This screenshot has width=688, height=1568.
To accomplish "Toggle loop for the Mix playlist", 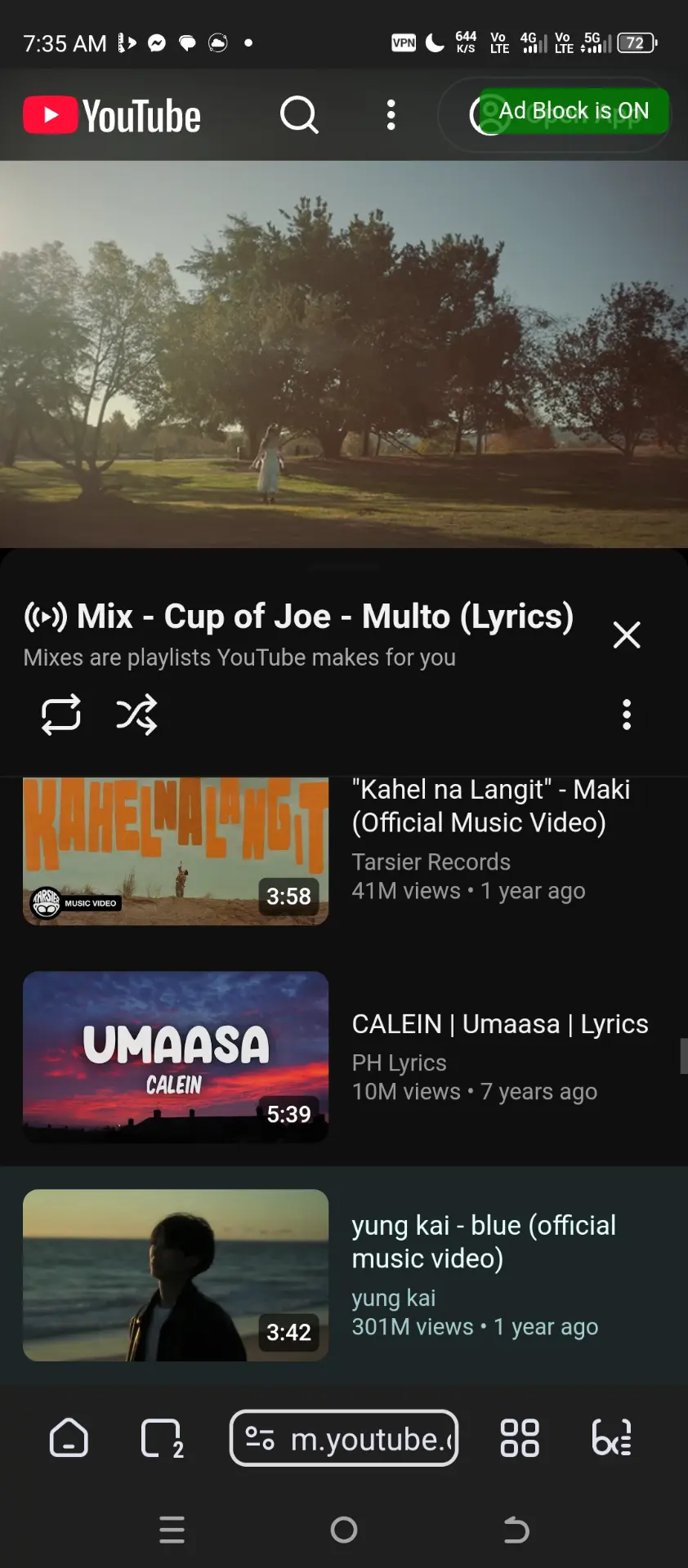I will [61, 715].
